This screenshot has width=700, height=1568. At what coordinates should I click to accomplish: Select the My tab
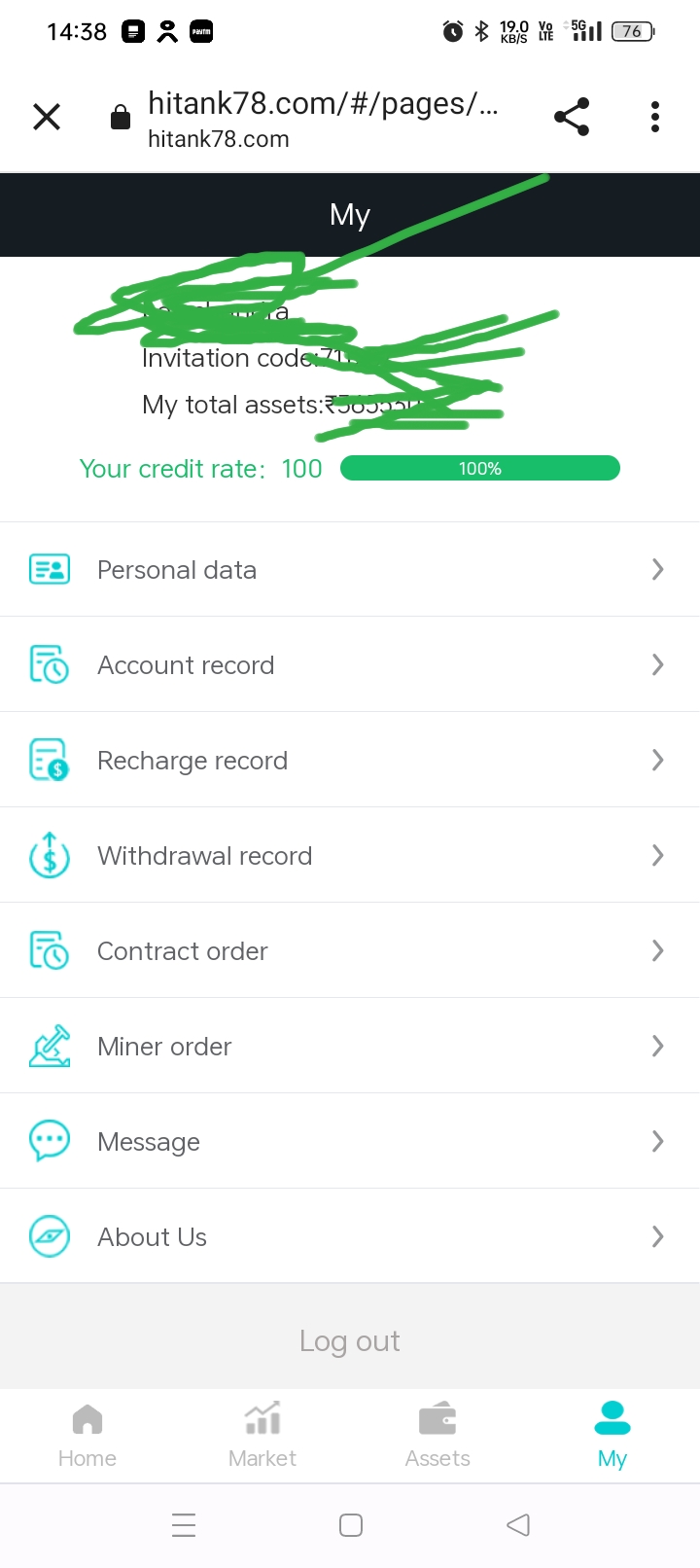[612, 1435]
